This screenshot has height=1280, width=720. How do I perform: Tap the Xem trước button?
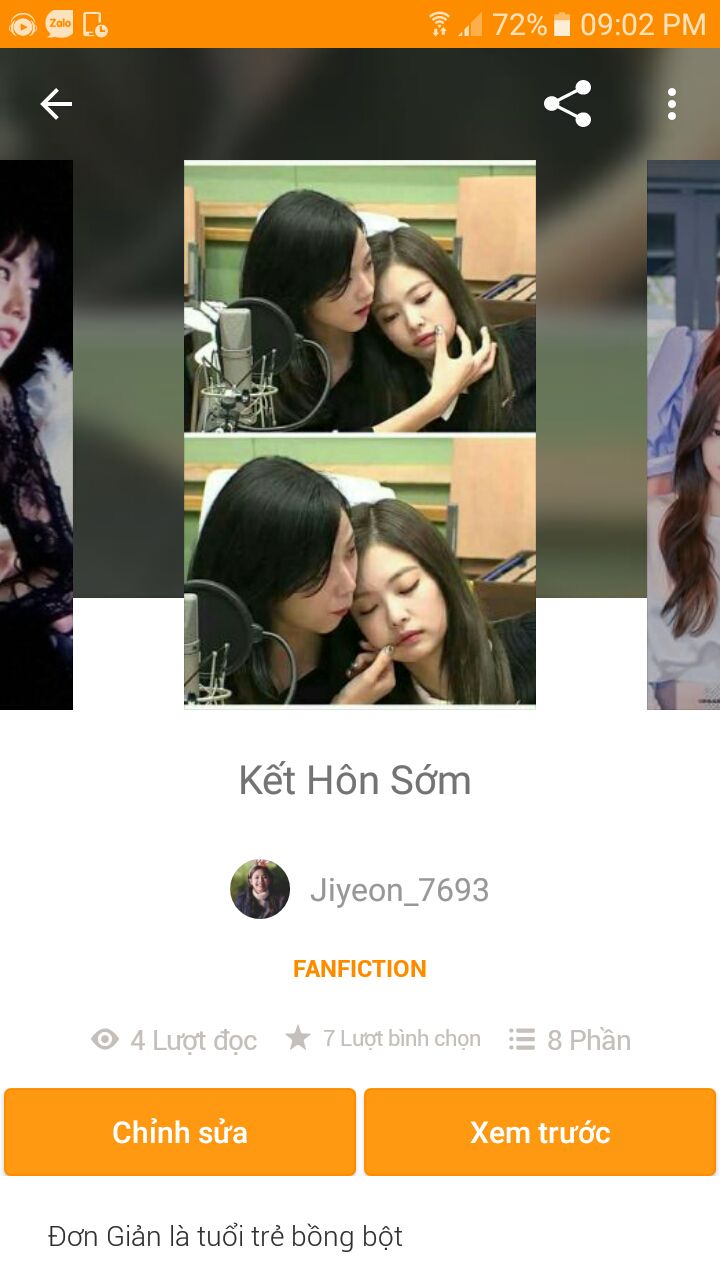pos(540,1132)
